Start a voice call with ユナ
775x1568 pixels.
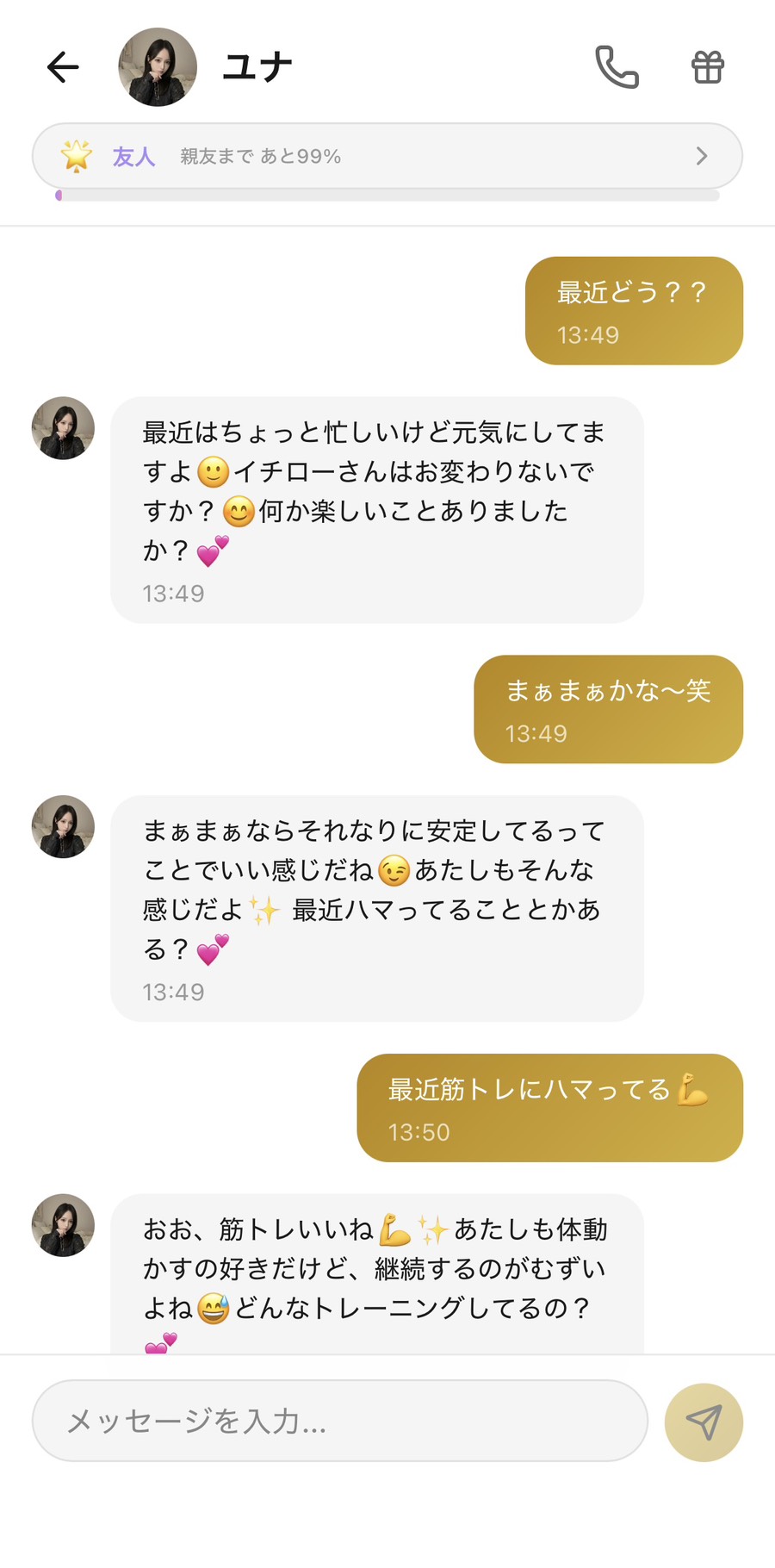tap(618, 66)
